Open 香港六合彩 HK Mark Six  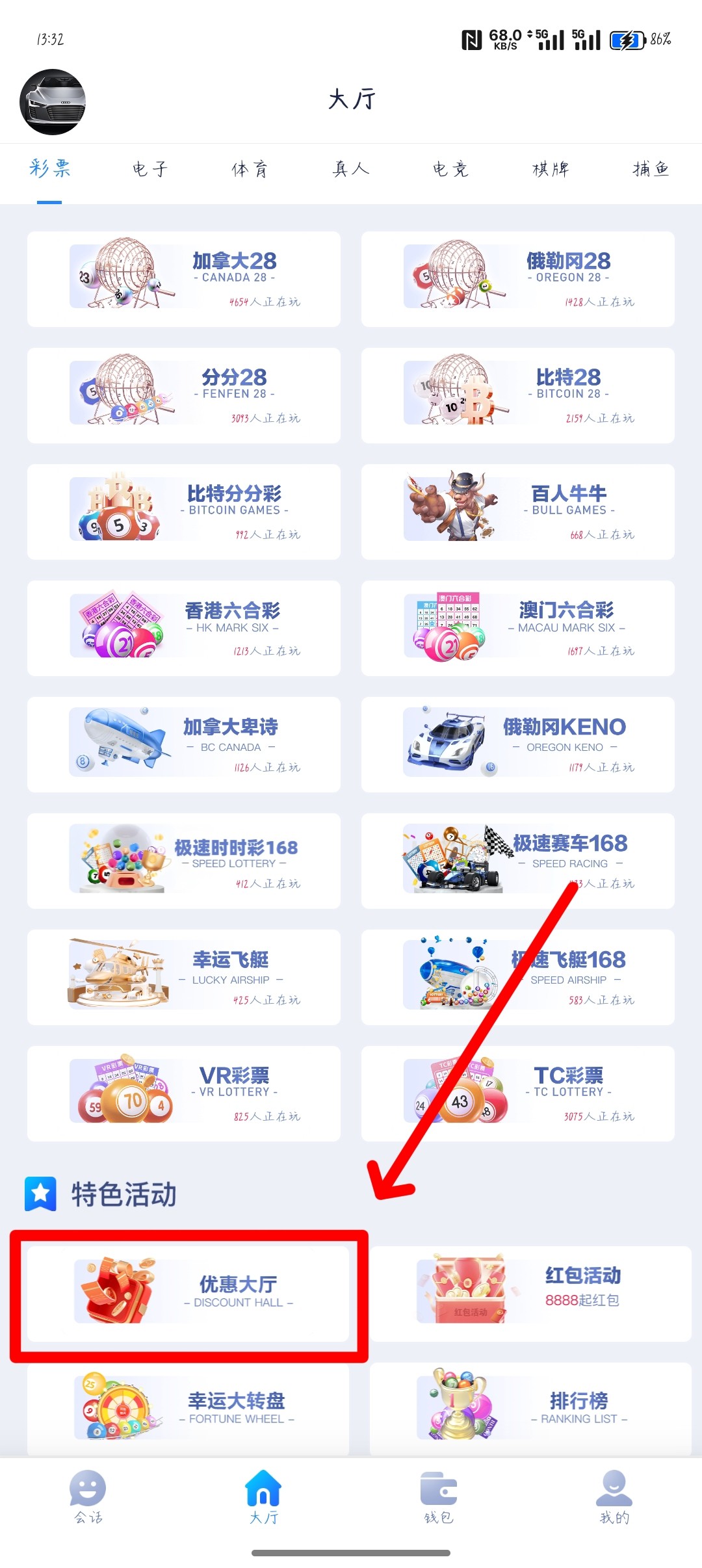tap(184, 628)
